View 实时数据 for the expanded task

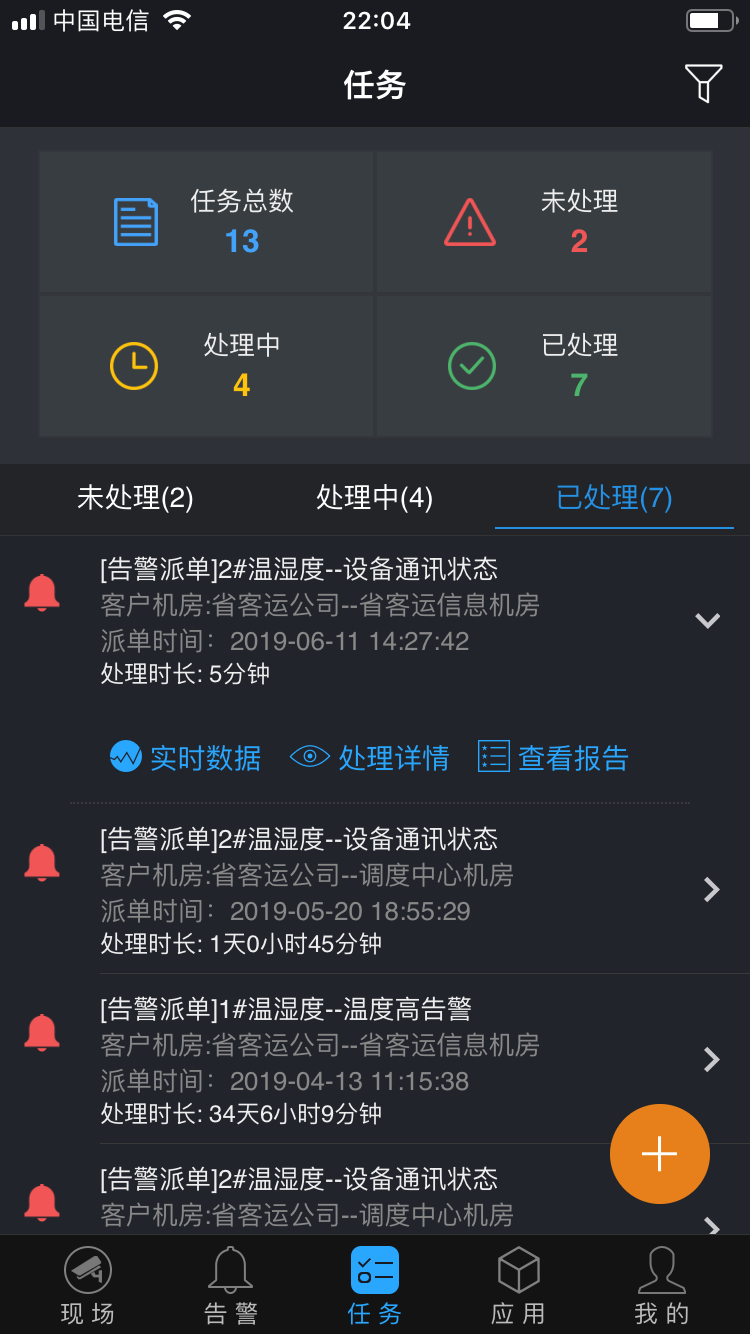185,757
